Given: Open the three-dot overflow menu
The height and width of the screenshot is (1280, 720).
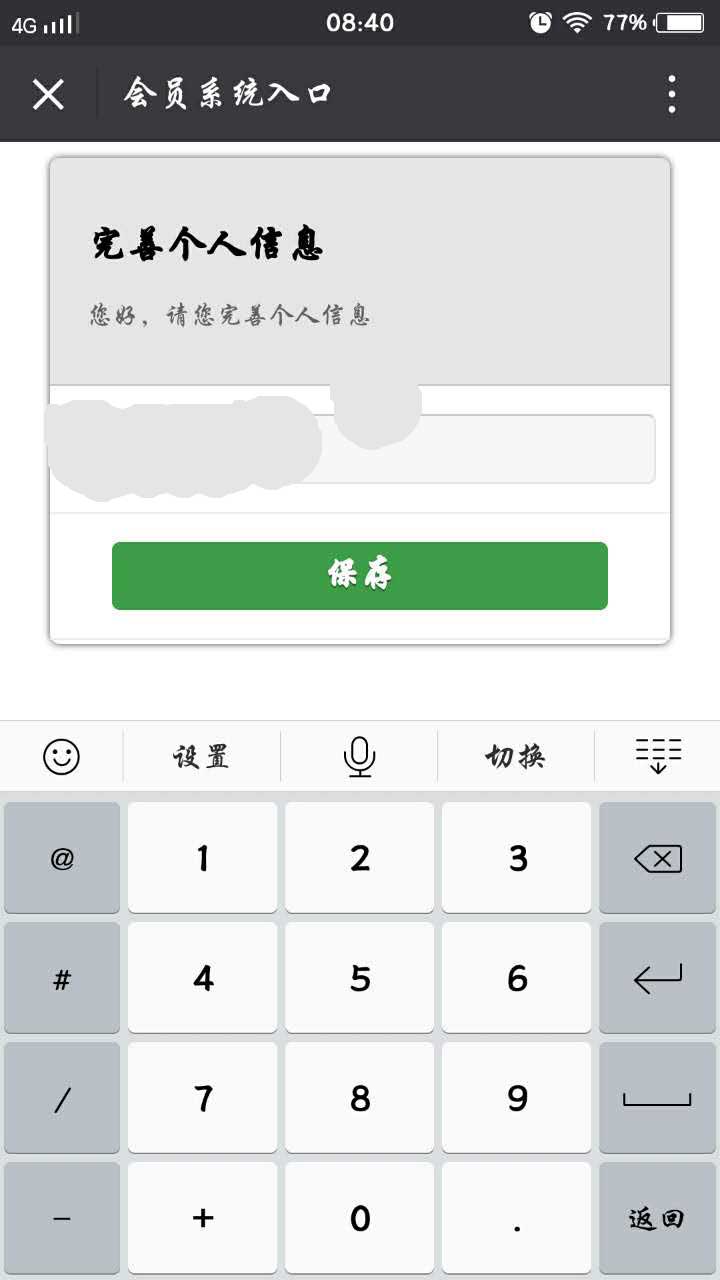Looking at the screenshot, I should 672,94.
